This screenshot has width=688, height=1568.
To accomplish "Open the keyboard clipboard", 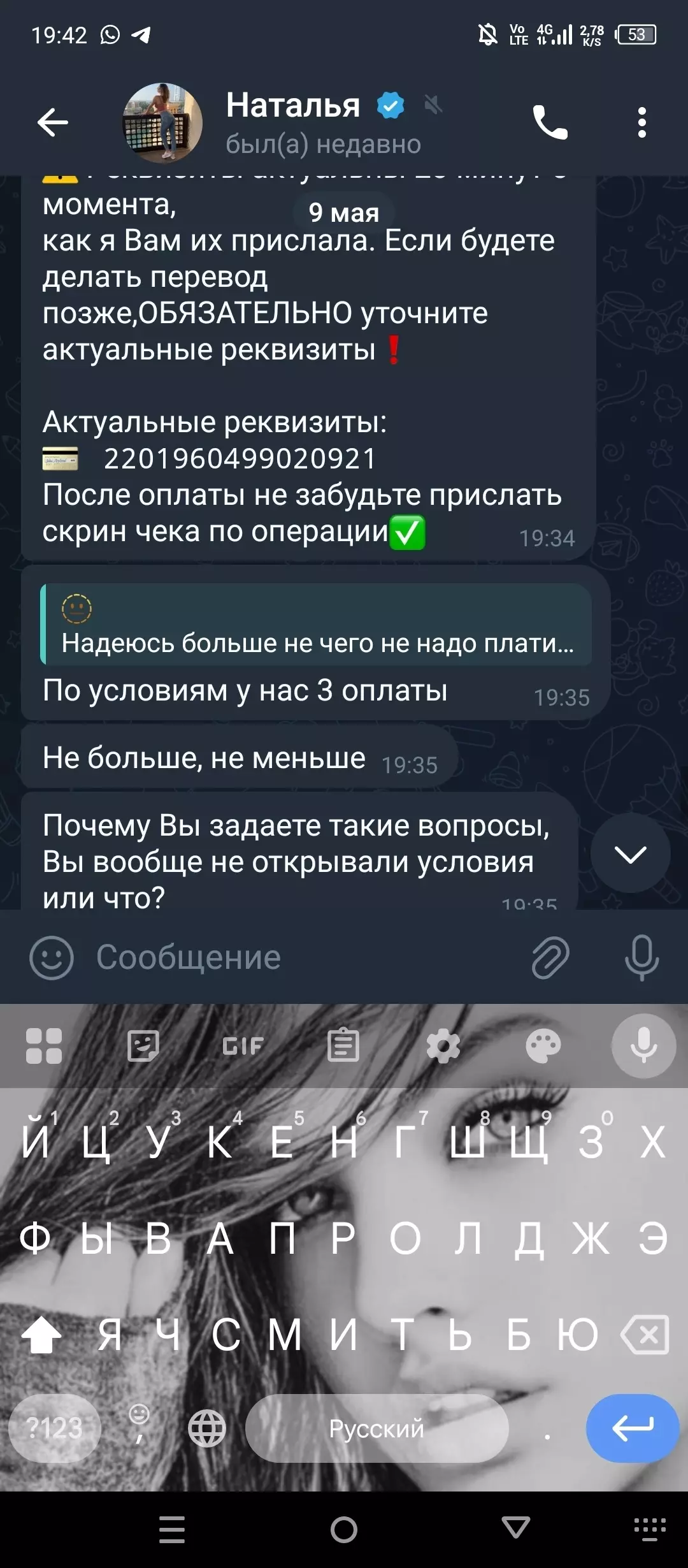I will click(x=343, y=1045).
